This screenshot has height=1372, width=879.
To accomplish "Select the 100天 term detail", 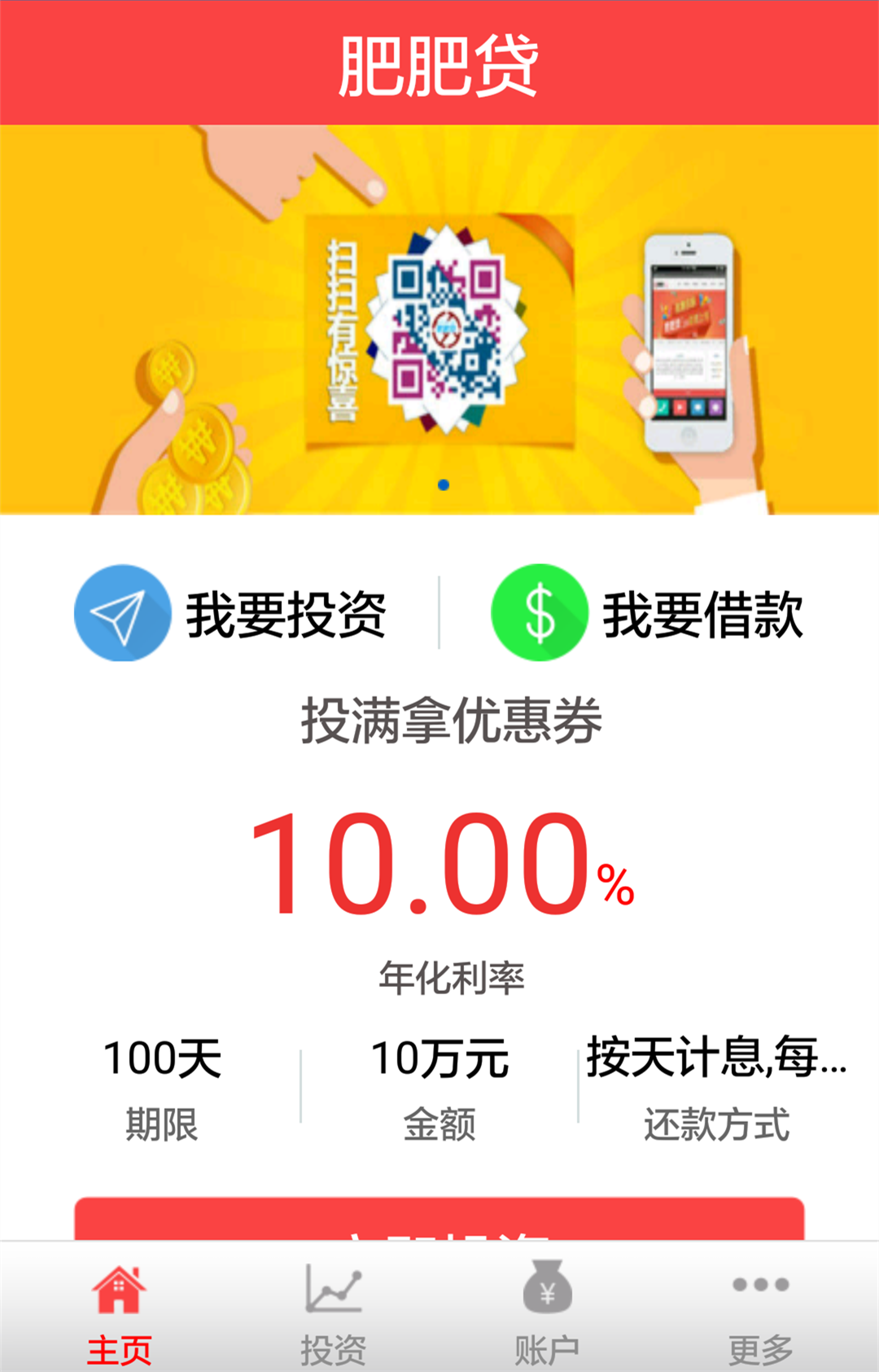I will point(163,1059).
